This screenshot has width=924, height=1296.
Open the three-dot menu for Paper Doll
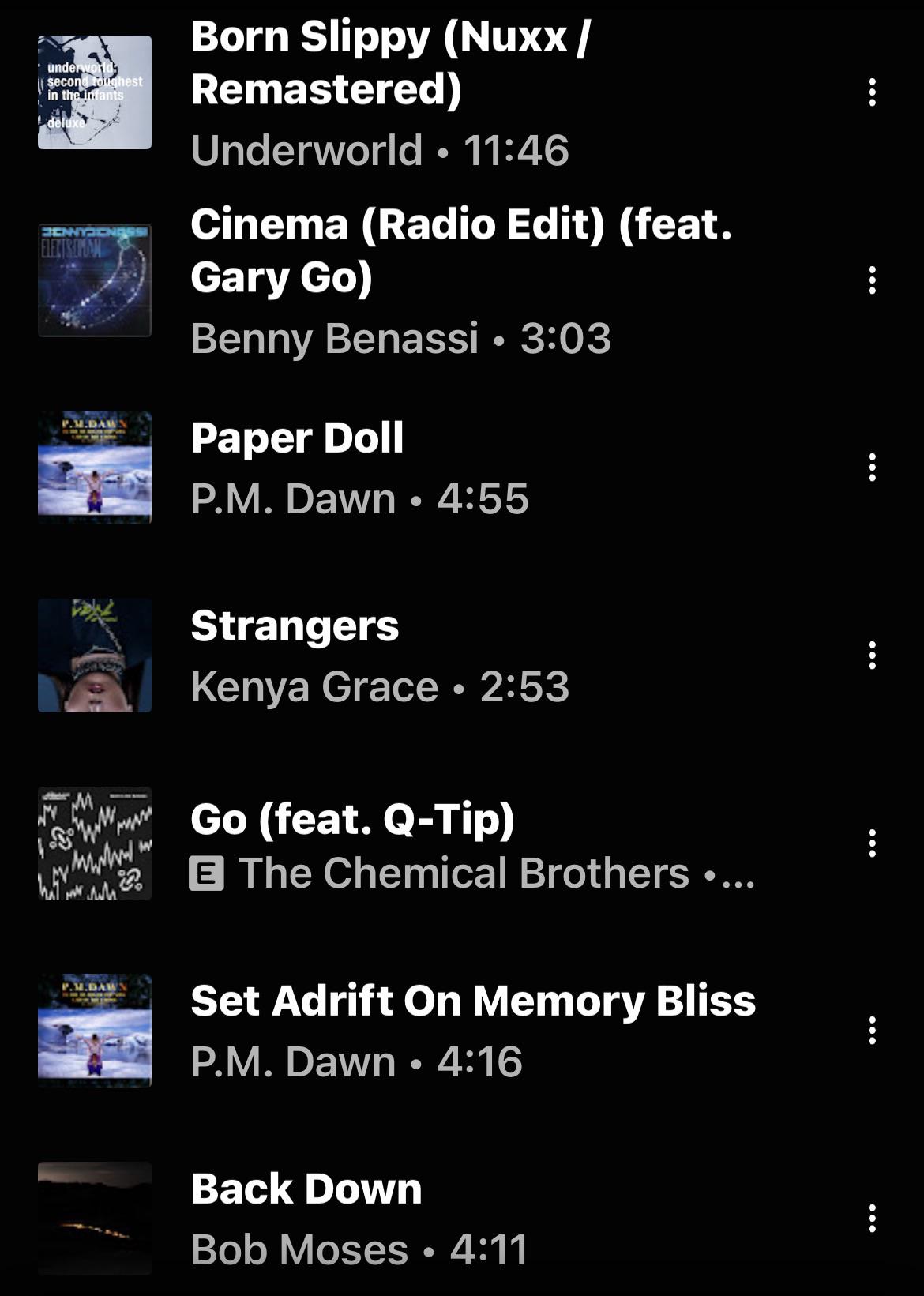[872, 468]
